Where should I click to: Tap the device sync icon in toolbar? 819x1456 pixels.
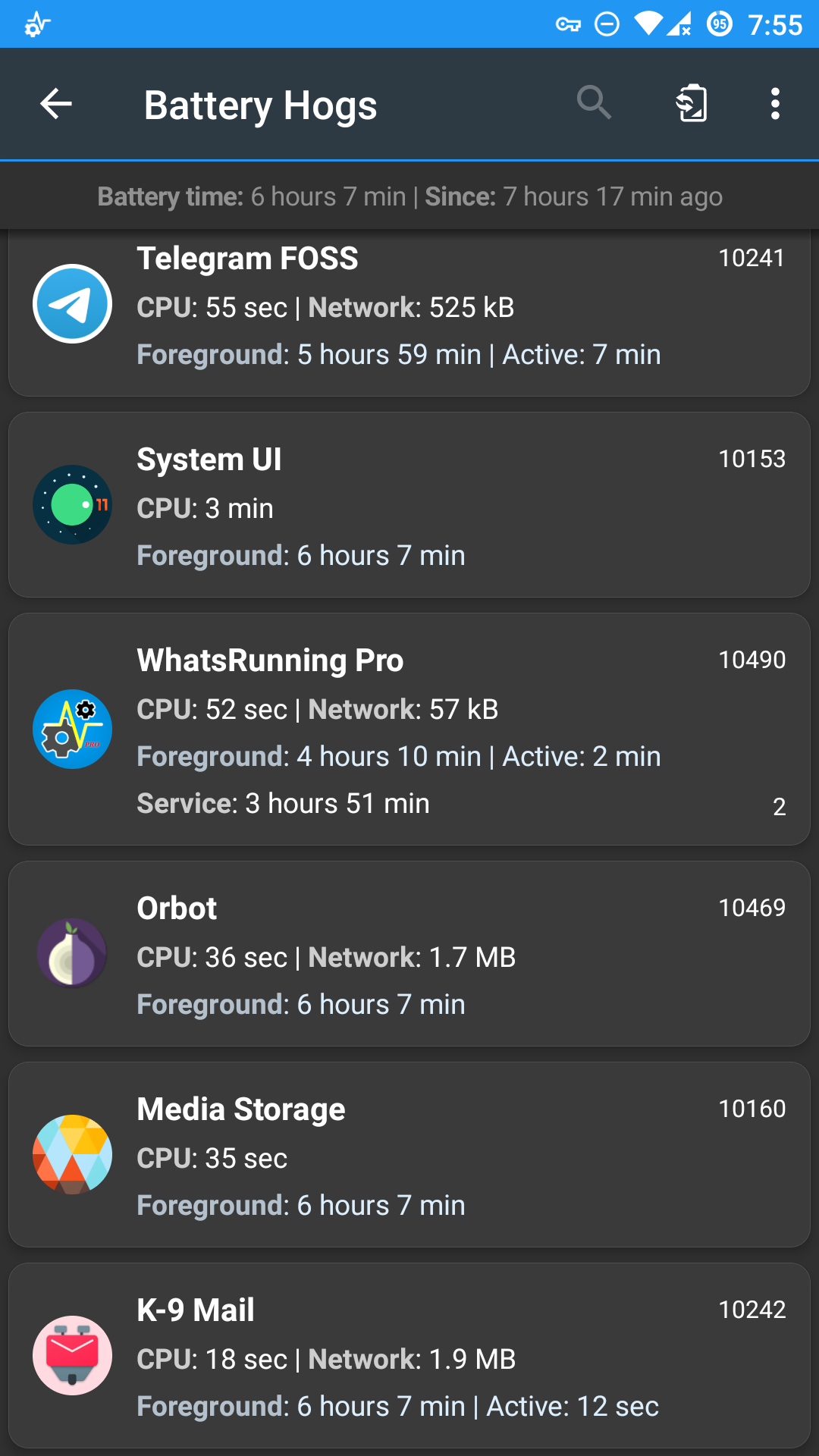tap(692, 104)
